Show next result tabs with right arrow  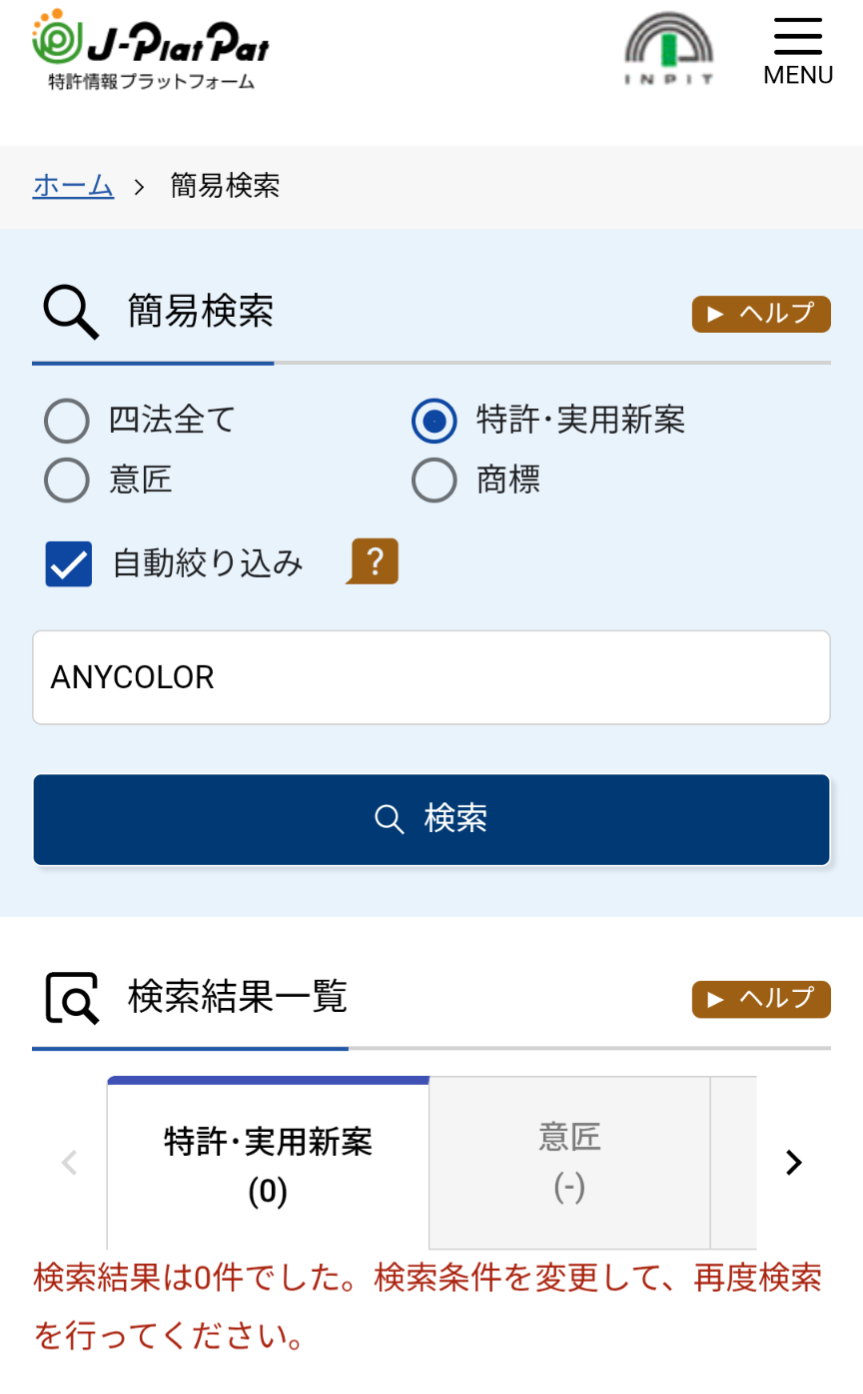point(794,1163)
